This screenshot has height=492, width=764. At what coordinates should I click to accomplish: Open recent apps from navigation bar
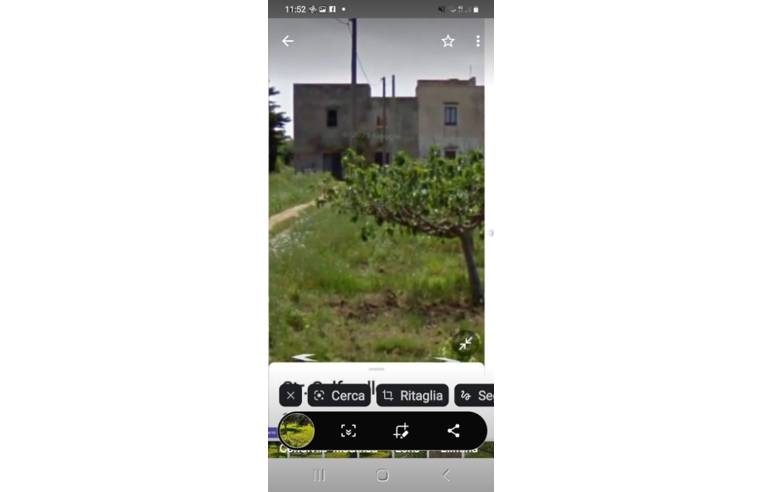(x=319, y=475)
